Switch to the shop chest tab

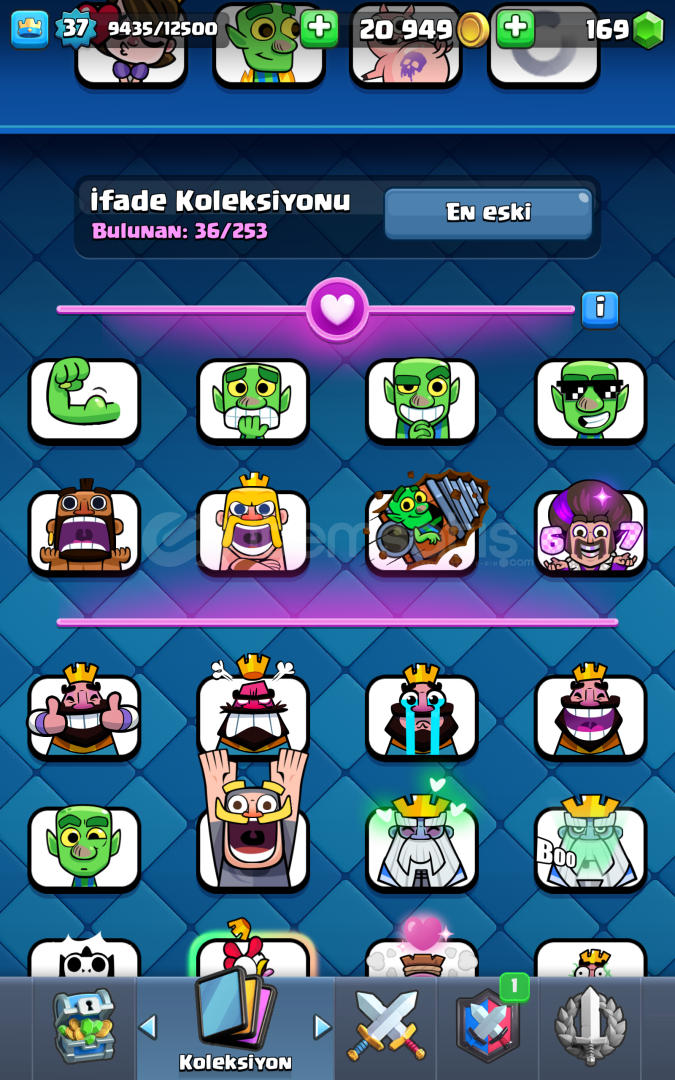(85, 1026)
